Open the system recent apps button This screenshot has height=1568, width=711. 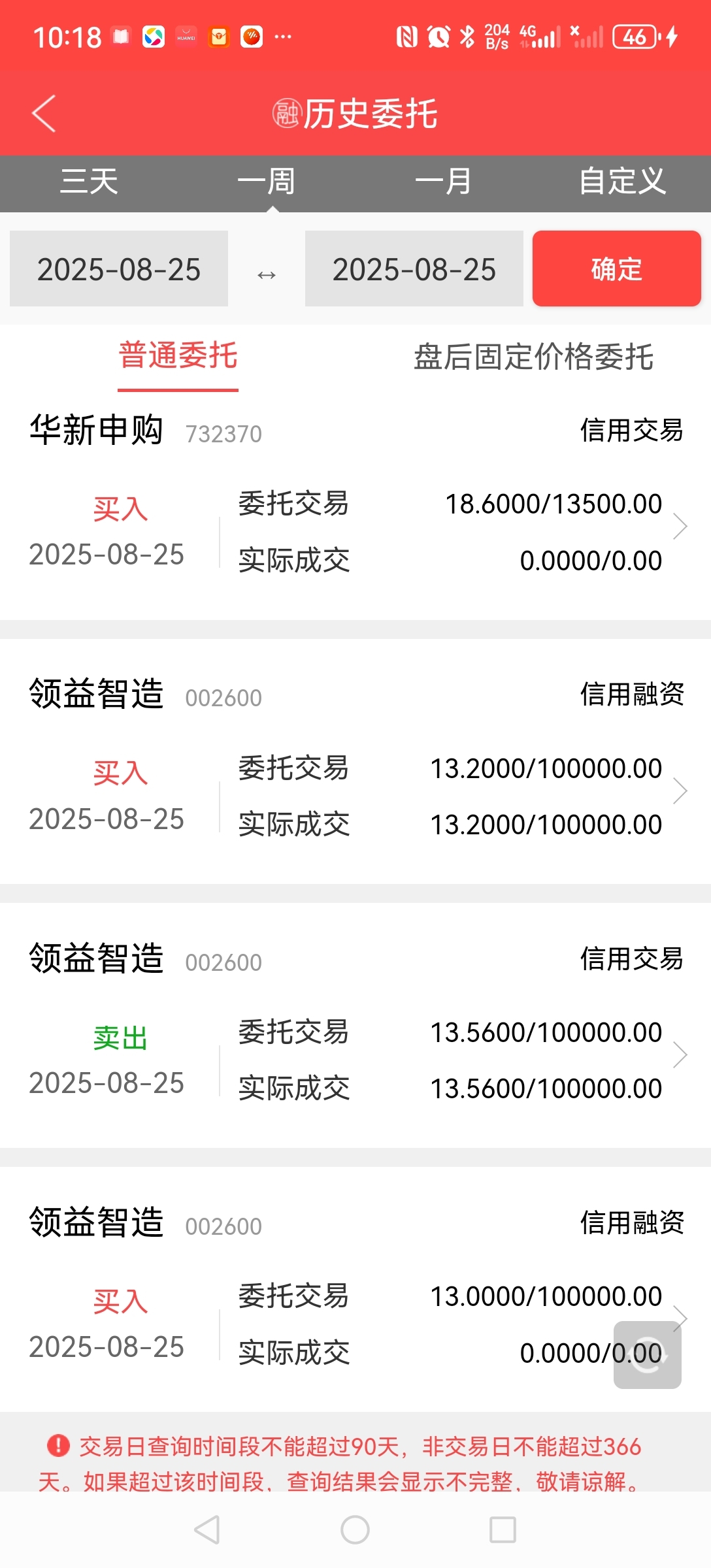click(503, 1529)
